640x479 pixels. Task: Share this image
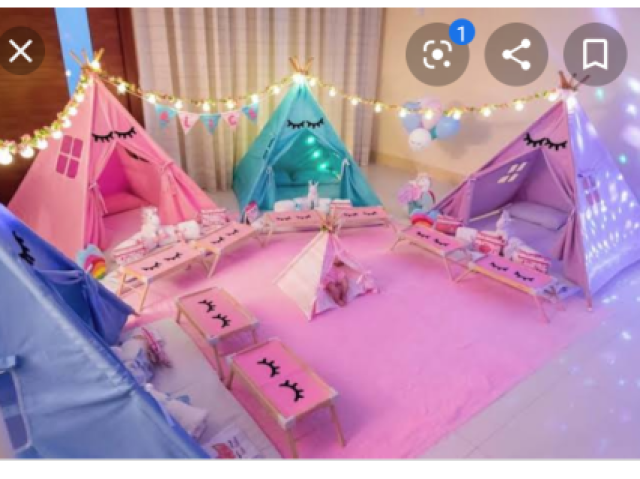516,54
